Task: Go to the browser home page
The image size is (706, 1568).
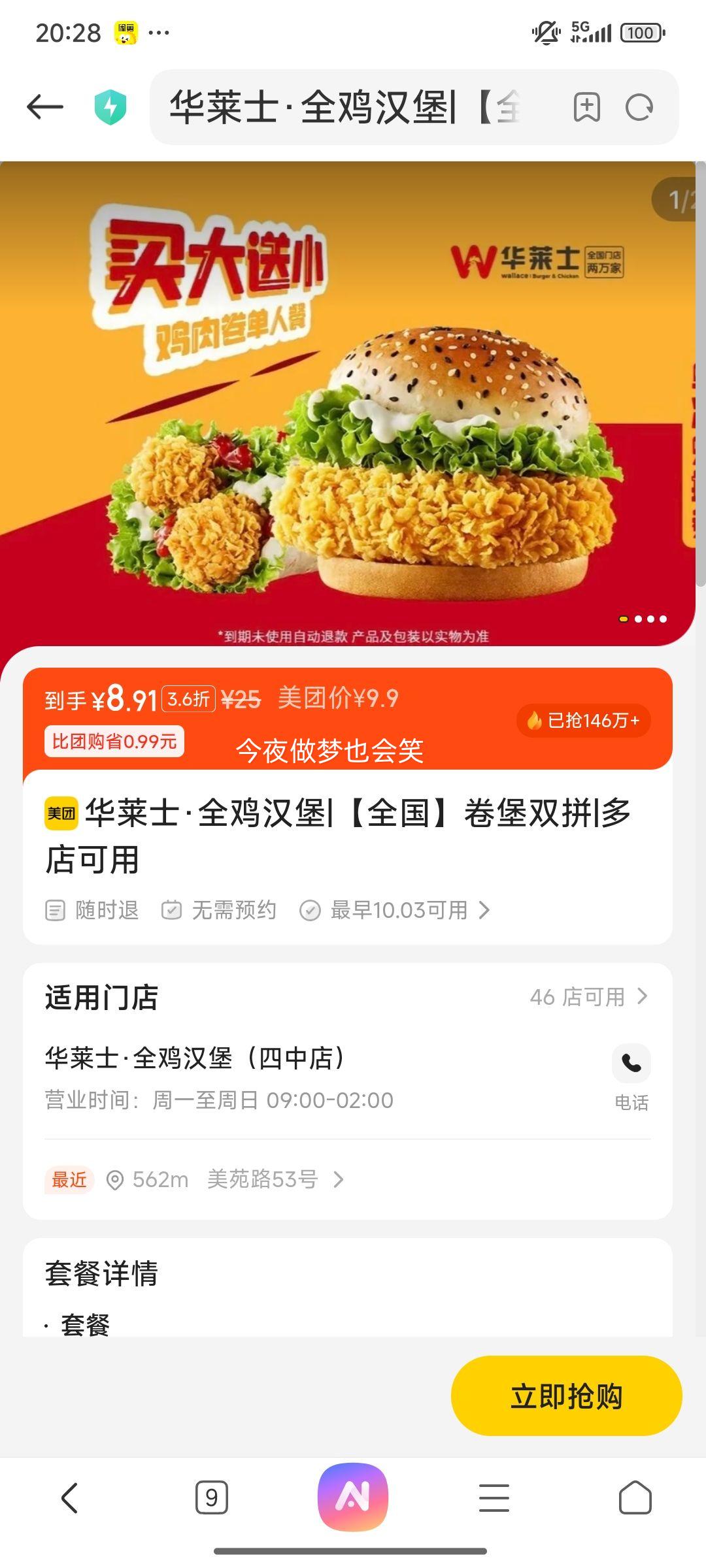Action: [x=635, y=1497]
